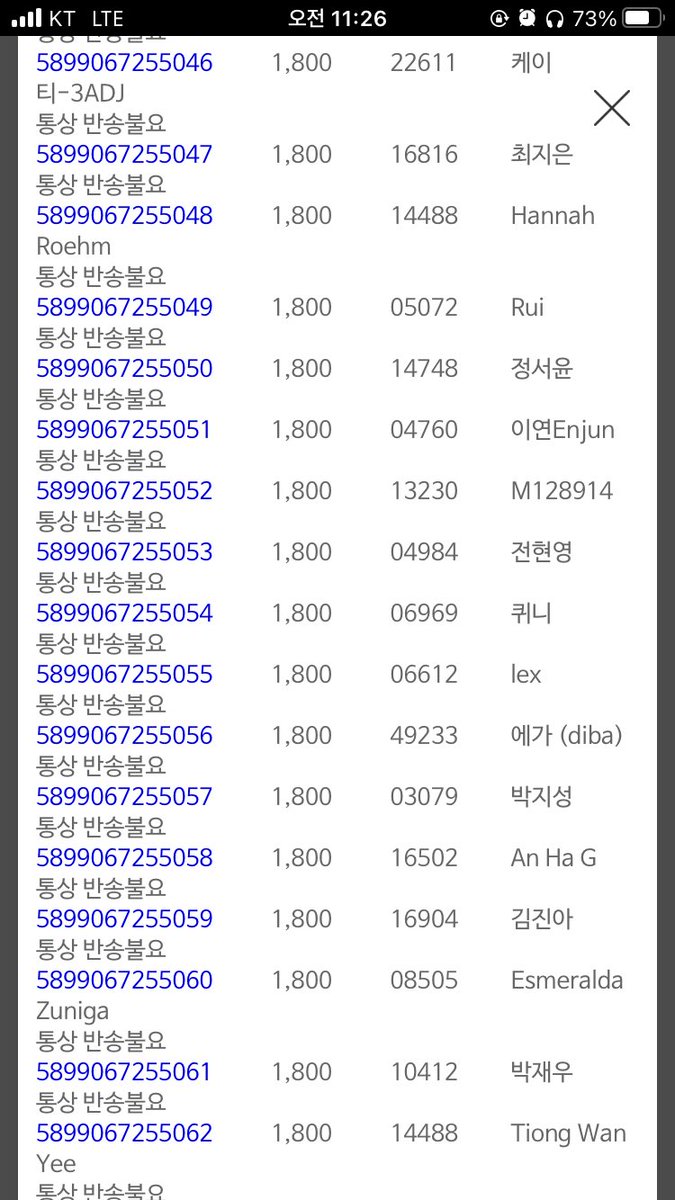Tap tracking link 5899067255048 for Hannah Roehm
The height and width of the screenshot is (1200, 675).
[124, 216]
